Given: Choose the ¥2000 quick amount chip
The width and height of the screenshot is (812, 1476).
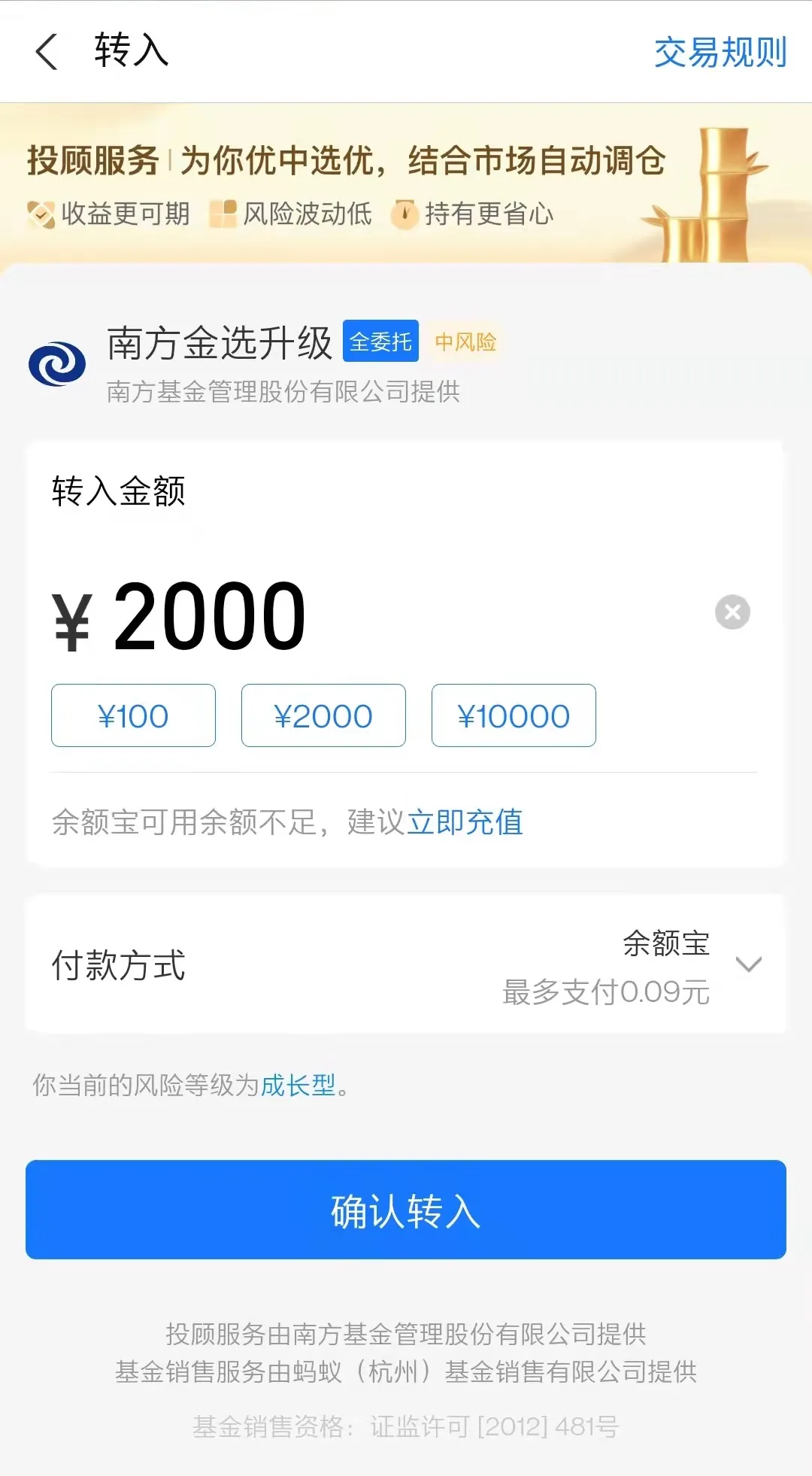Looking at the screenshot, I should coord(323,715).
